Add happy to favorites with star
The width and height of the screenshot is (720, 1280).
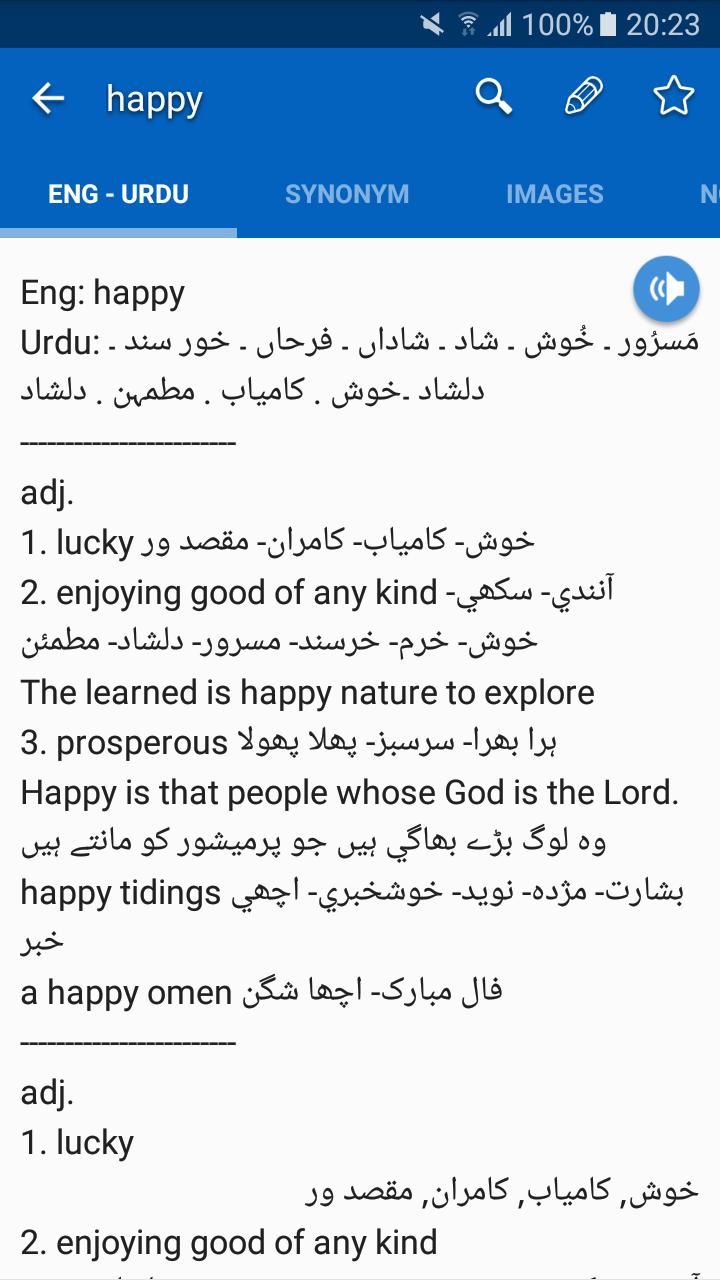tap(673, 97)
